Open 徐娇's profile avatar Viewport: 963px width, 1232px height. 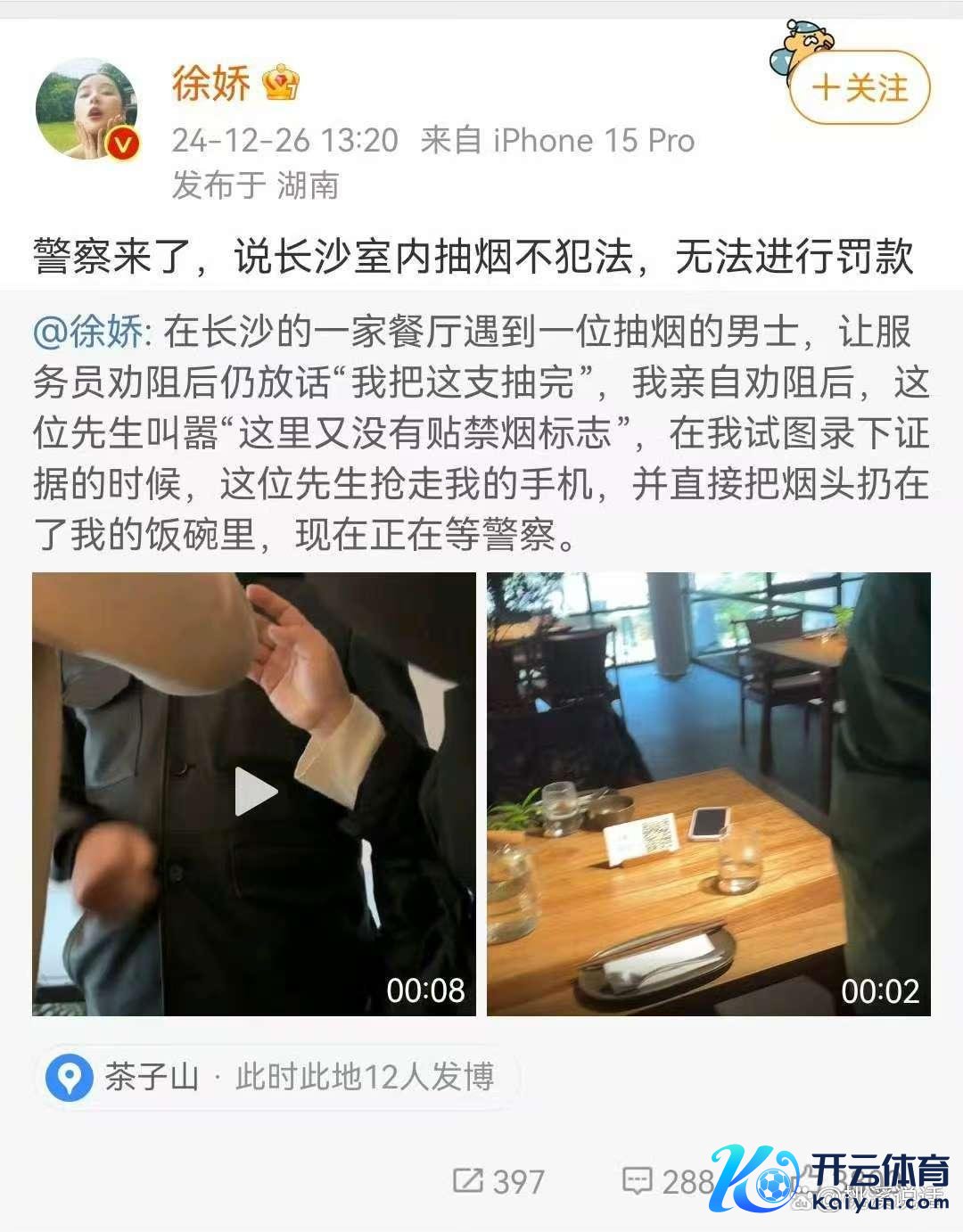pyautogui.click(x=86, y=111)
